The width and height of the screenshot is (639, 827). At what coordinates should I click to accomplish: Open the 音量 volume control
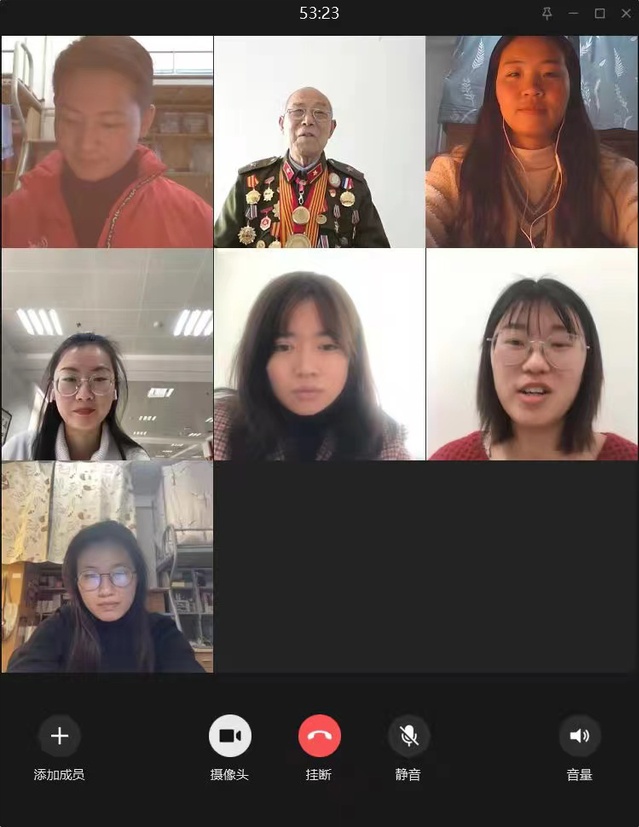(x=579, y=736)
